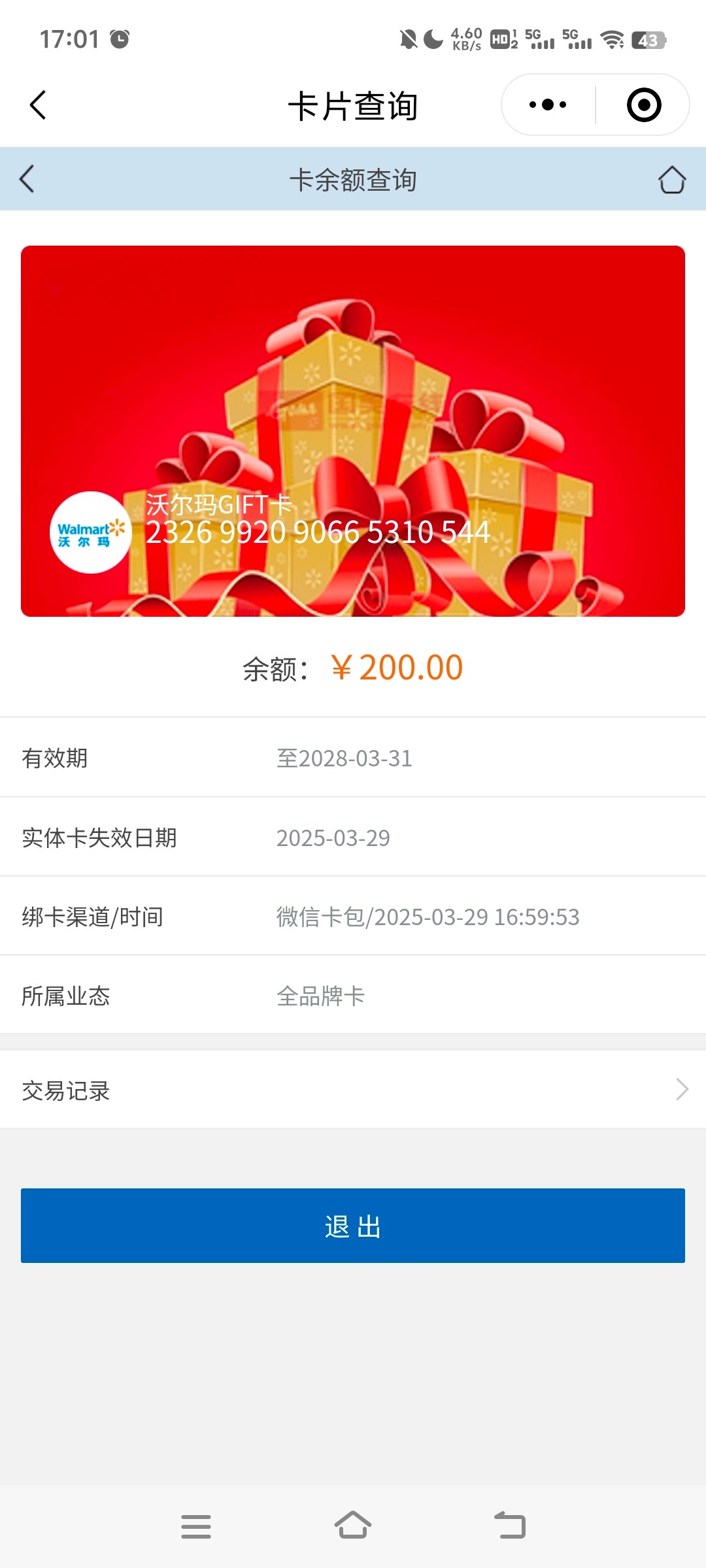Open the mini program three-dot menu
Image resolution: width=706 pixels, height=1568 pixels.
click(x=548, y=105)
